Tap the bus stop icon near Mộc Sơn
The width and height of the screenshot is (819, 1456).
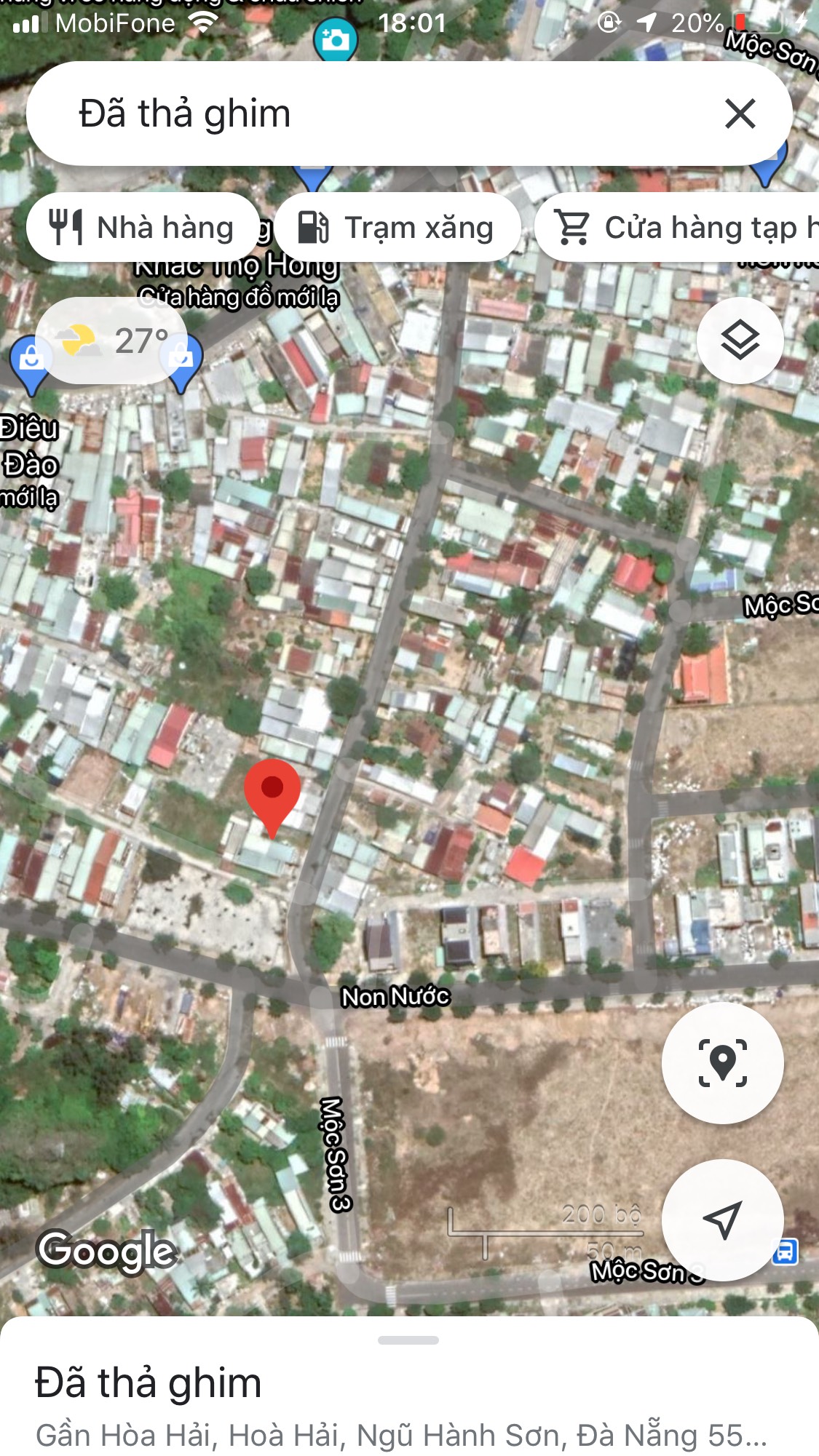click(785, 1252)
